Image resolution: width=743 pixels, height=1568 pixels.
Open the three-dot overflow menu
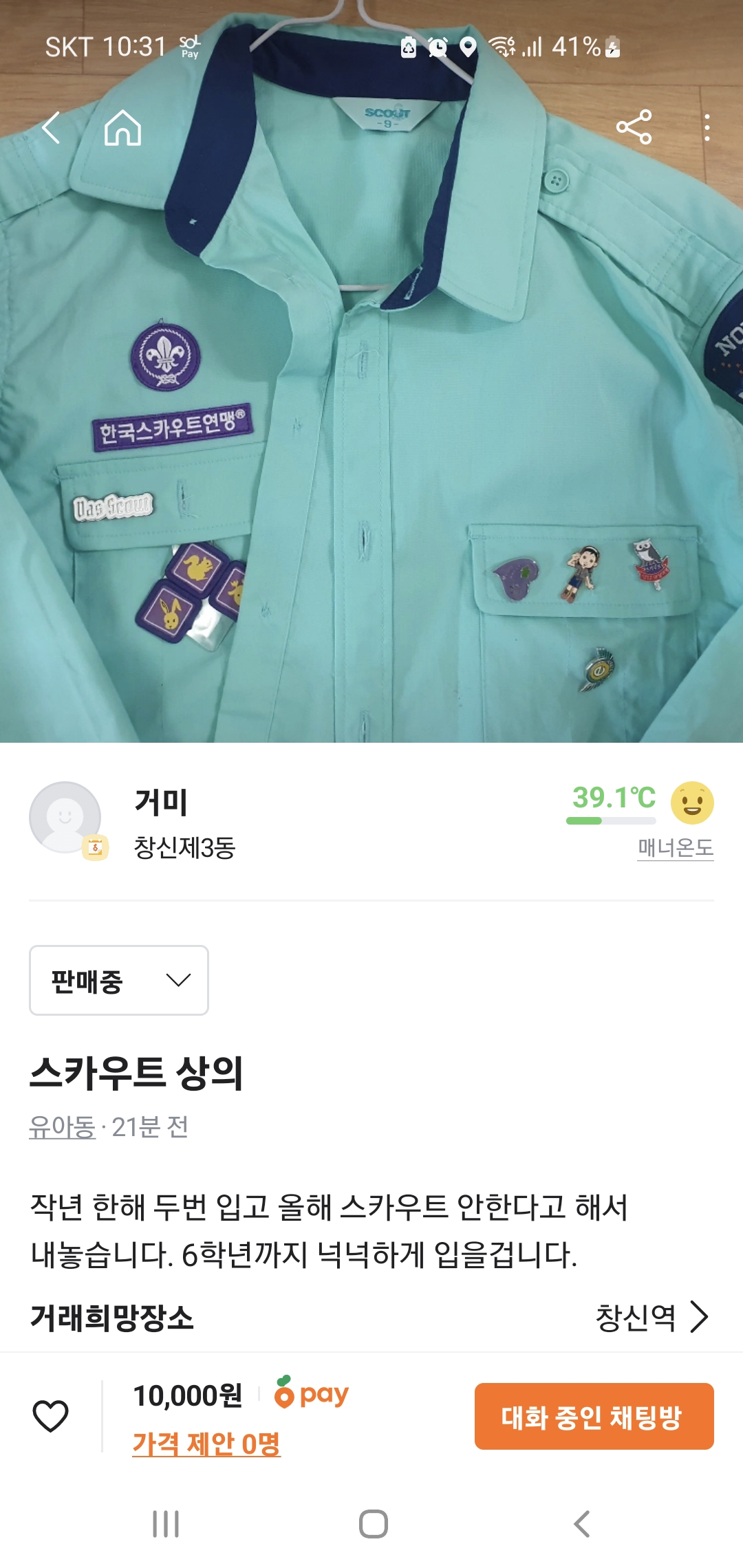(707, 128)
